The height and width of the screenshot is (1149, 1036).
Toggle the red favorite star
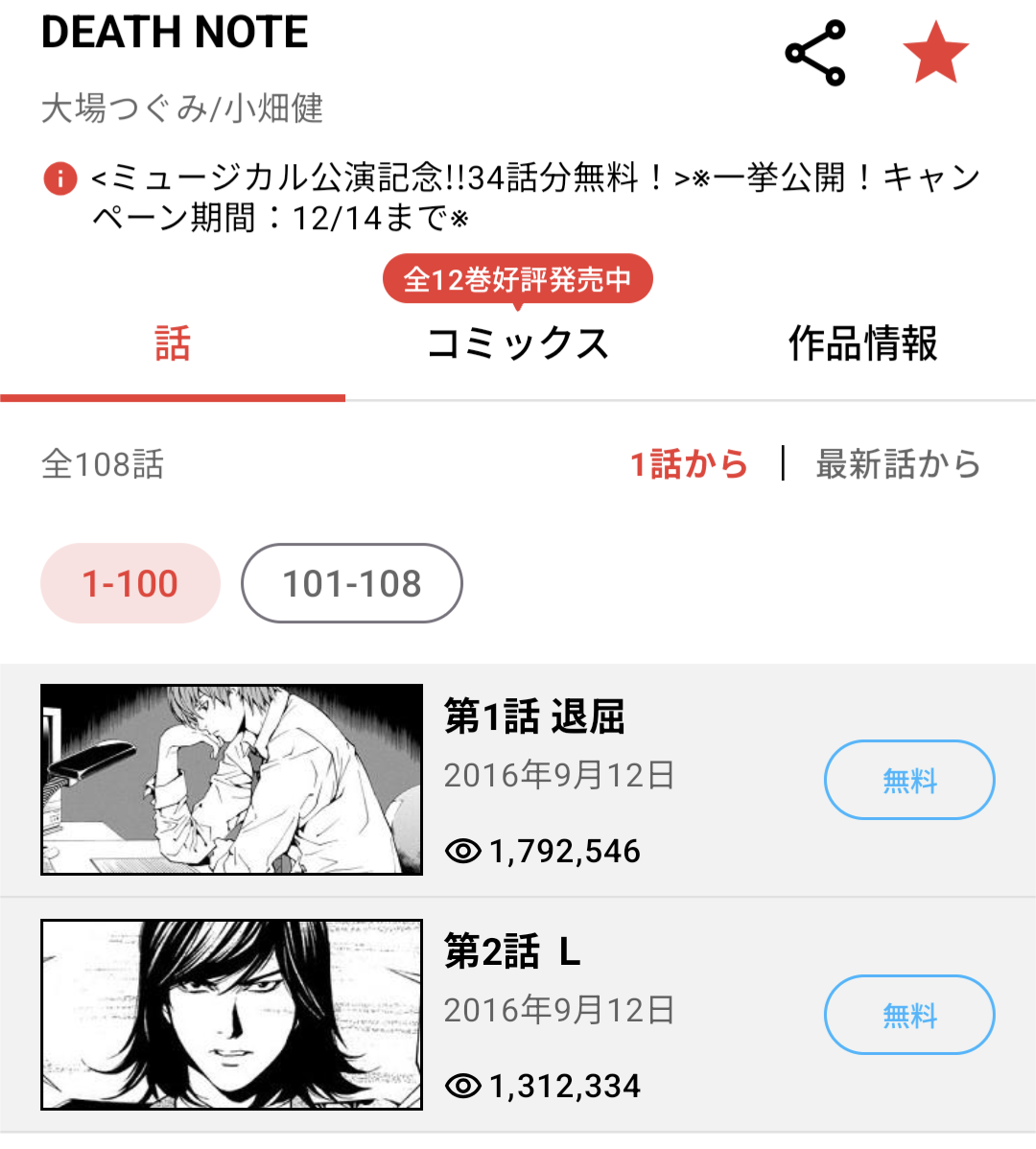click(935, 53)
